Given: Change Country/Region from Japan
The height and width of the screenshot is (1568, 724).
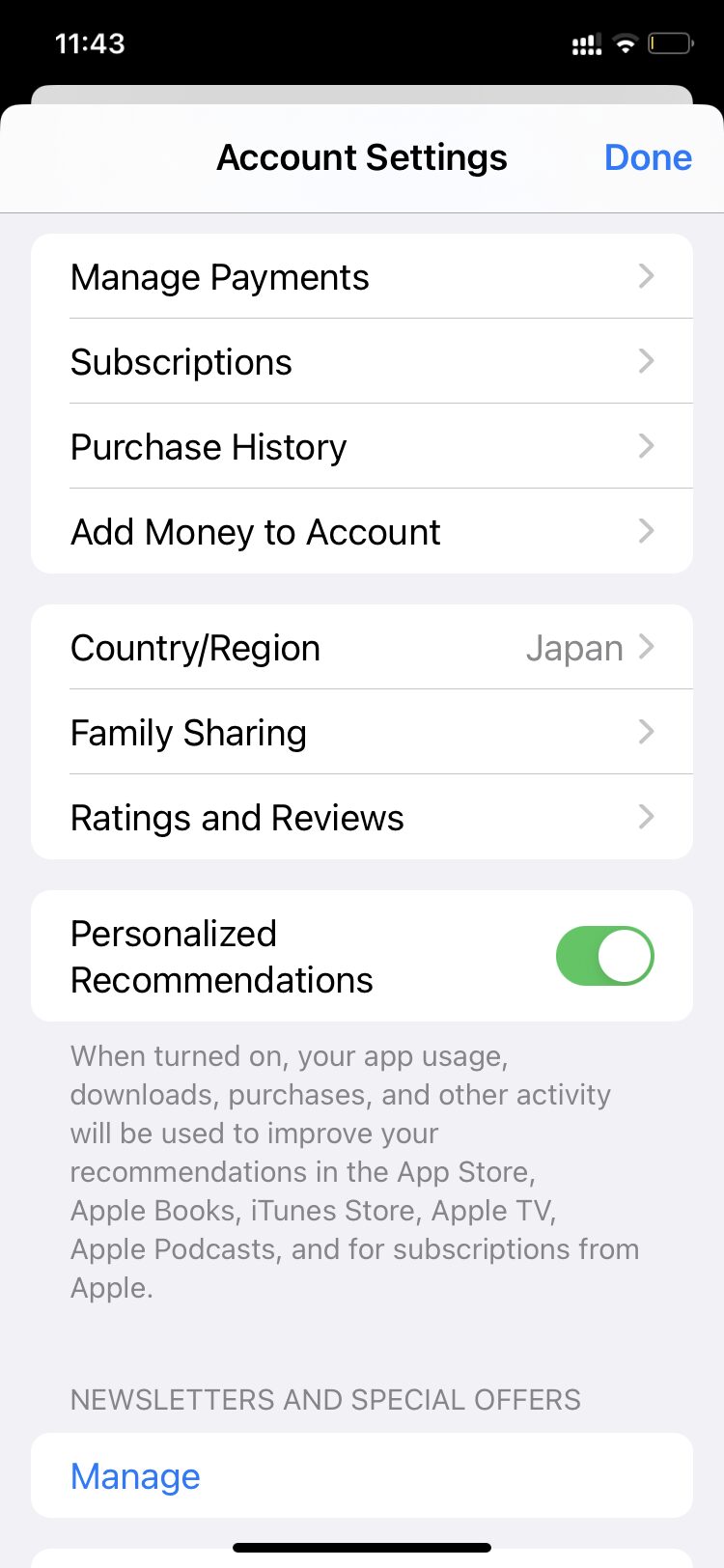Looking at the screenshot, I should tap(362, 648).
